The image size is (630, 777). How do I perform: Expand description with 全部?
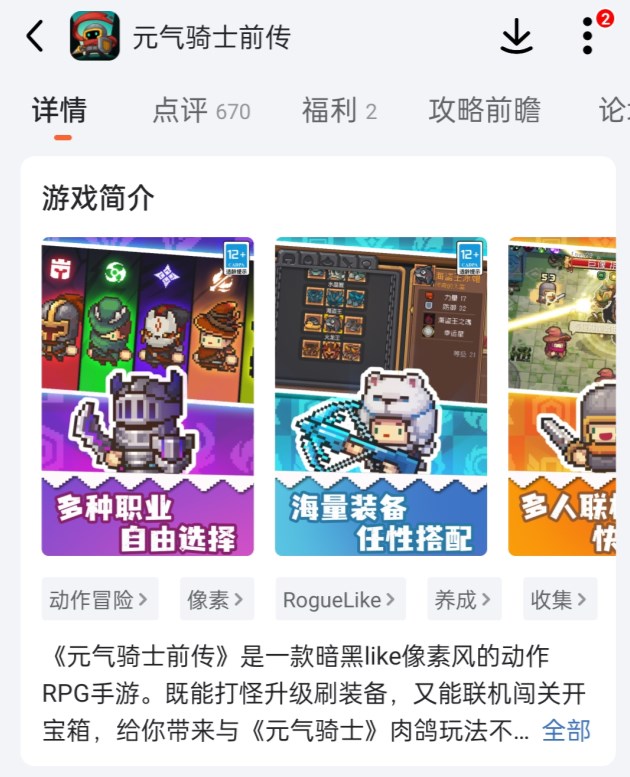click(566, 730)
